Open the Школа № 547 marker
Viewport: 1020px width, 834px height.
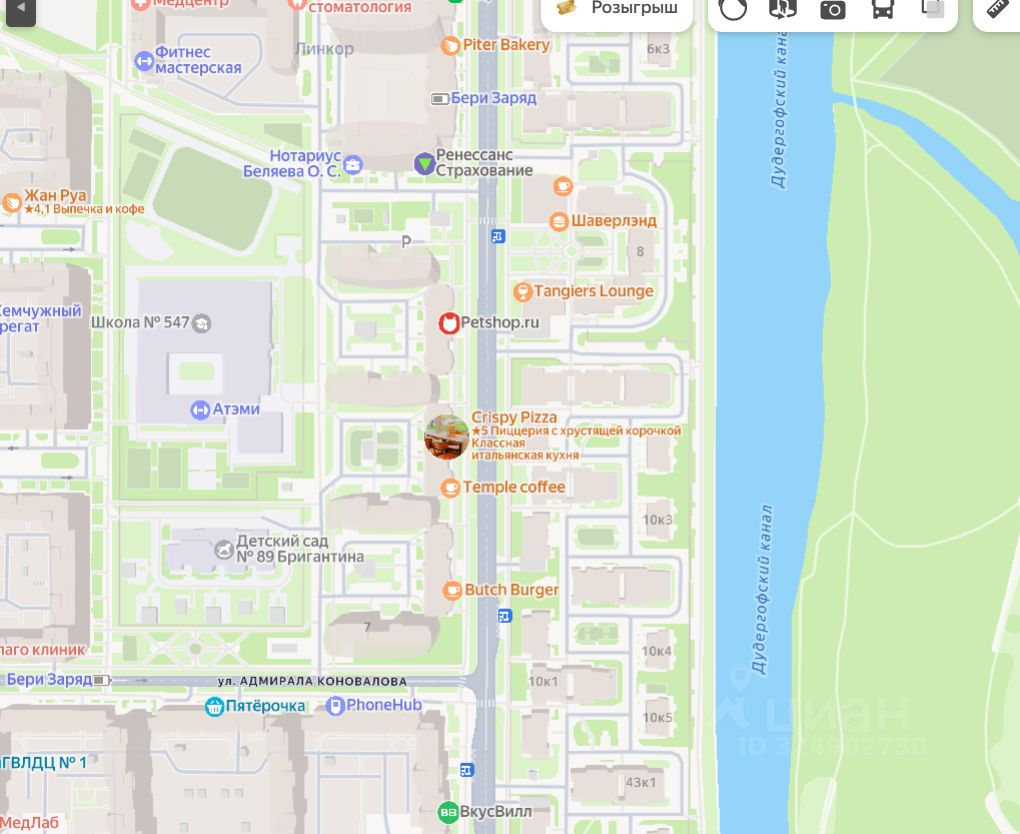(202, 323)
